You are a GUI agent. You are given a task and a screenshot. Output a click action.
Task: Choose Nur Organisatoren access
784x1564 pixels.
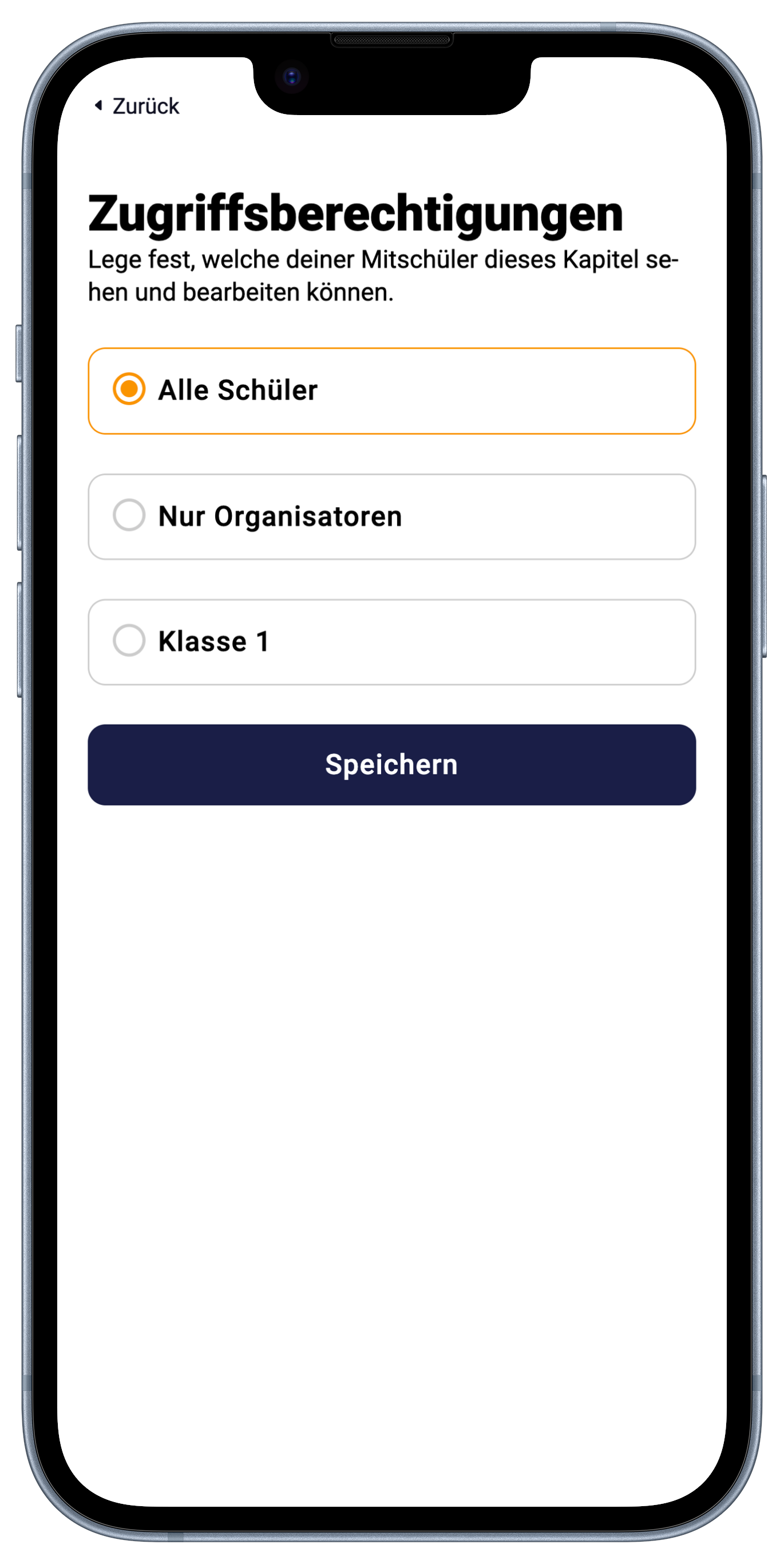click(x=391, y=516)
